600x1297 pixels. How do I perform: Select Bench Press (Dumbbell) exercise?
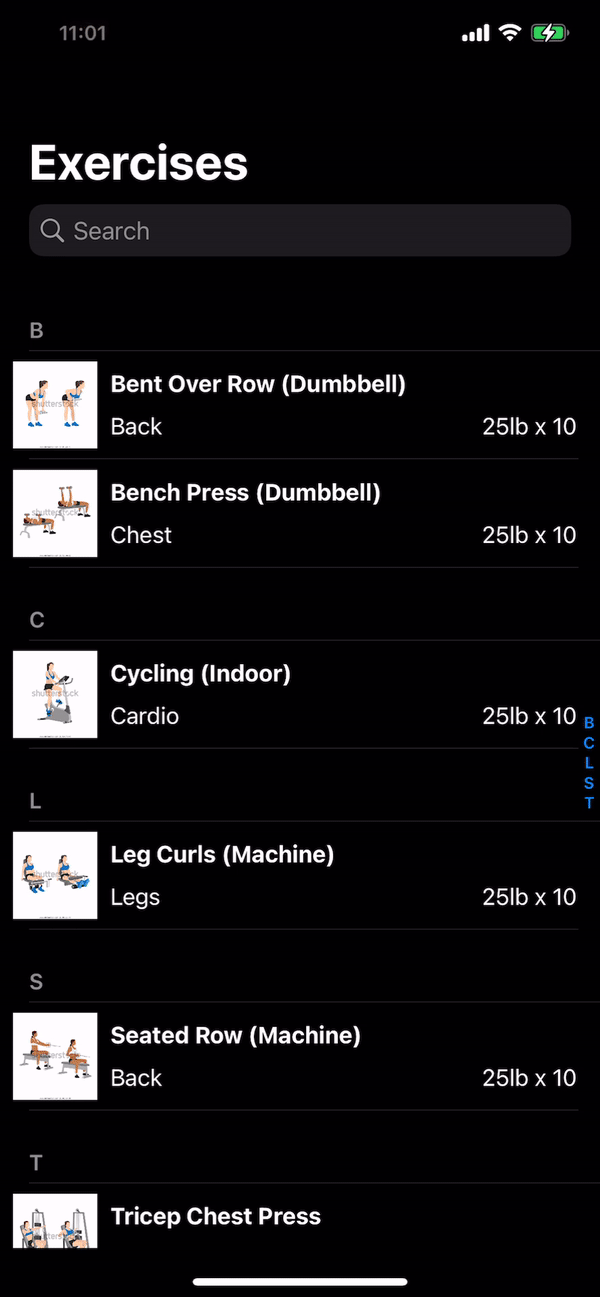click(300, 514)
